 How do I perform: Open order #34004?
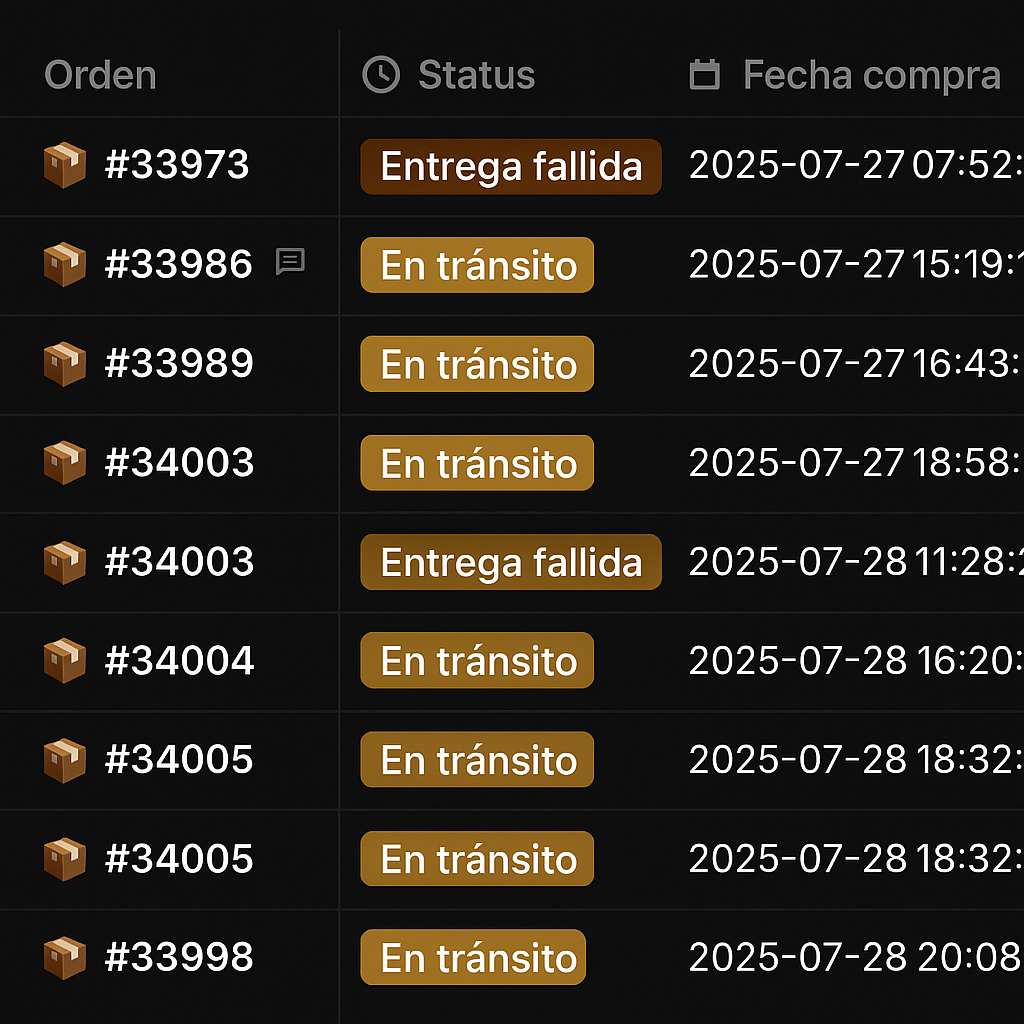[x=179, y=661]
